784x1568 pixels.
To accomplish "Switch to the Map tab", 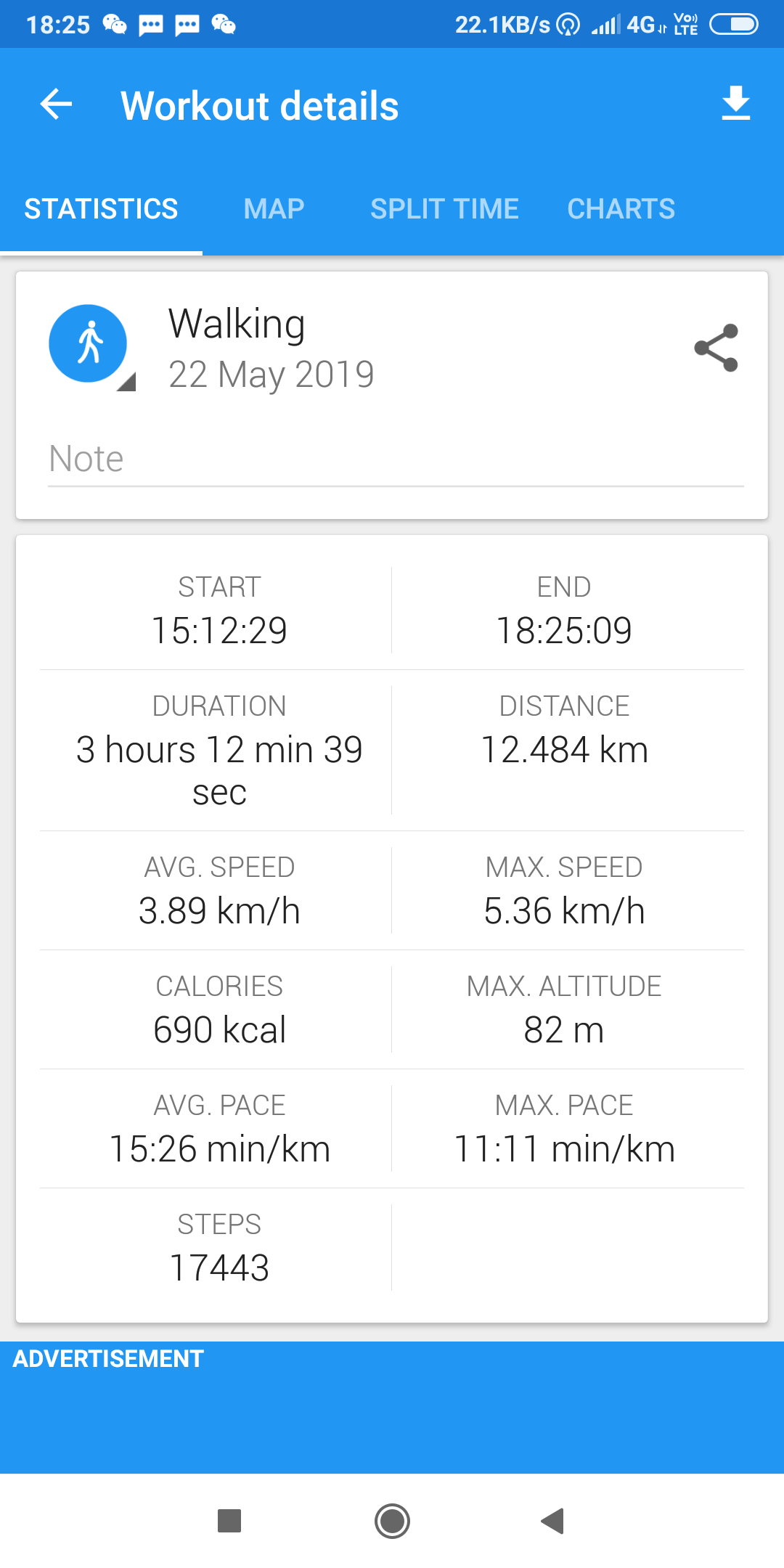I will pyautogui.click(x=274, y=209).
